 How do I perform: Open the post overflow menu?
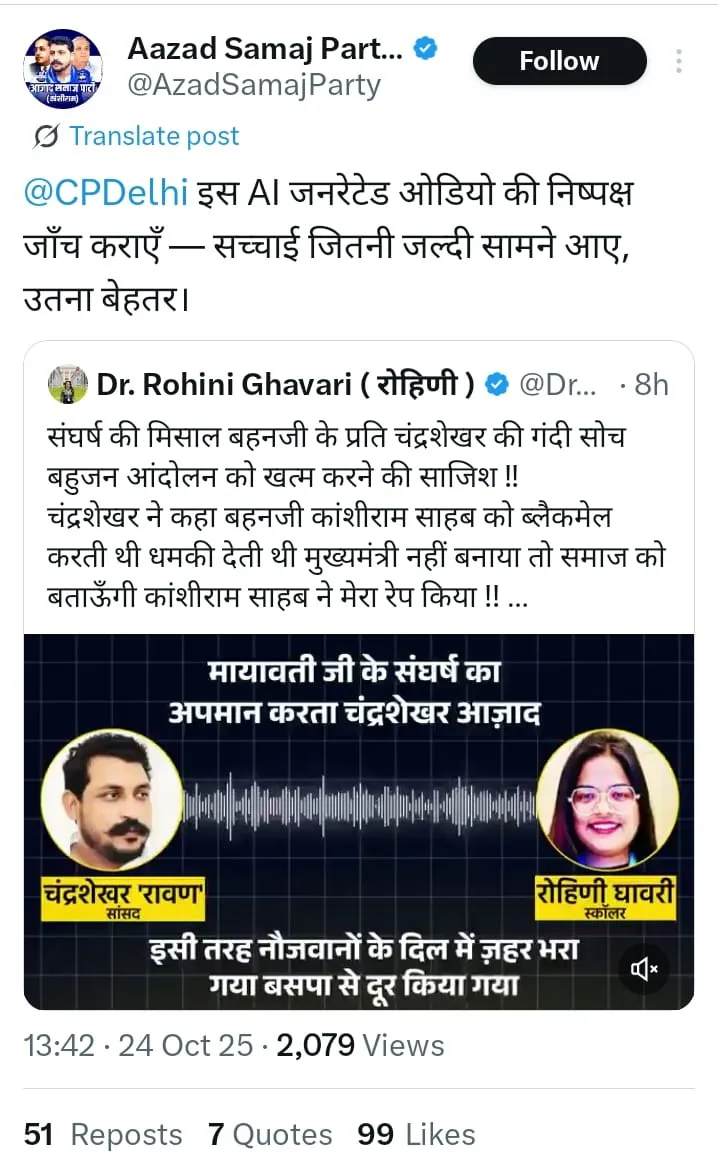click(679, 62)
